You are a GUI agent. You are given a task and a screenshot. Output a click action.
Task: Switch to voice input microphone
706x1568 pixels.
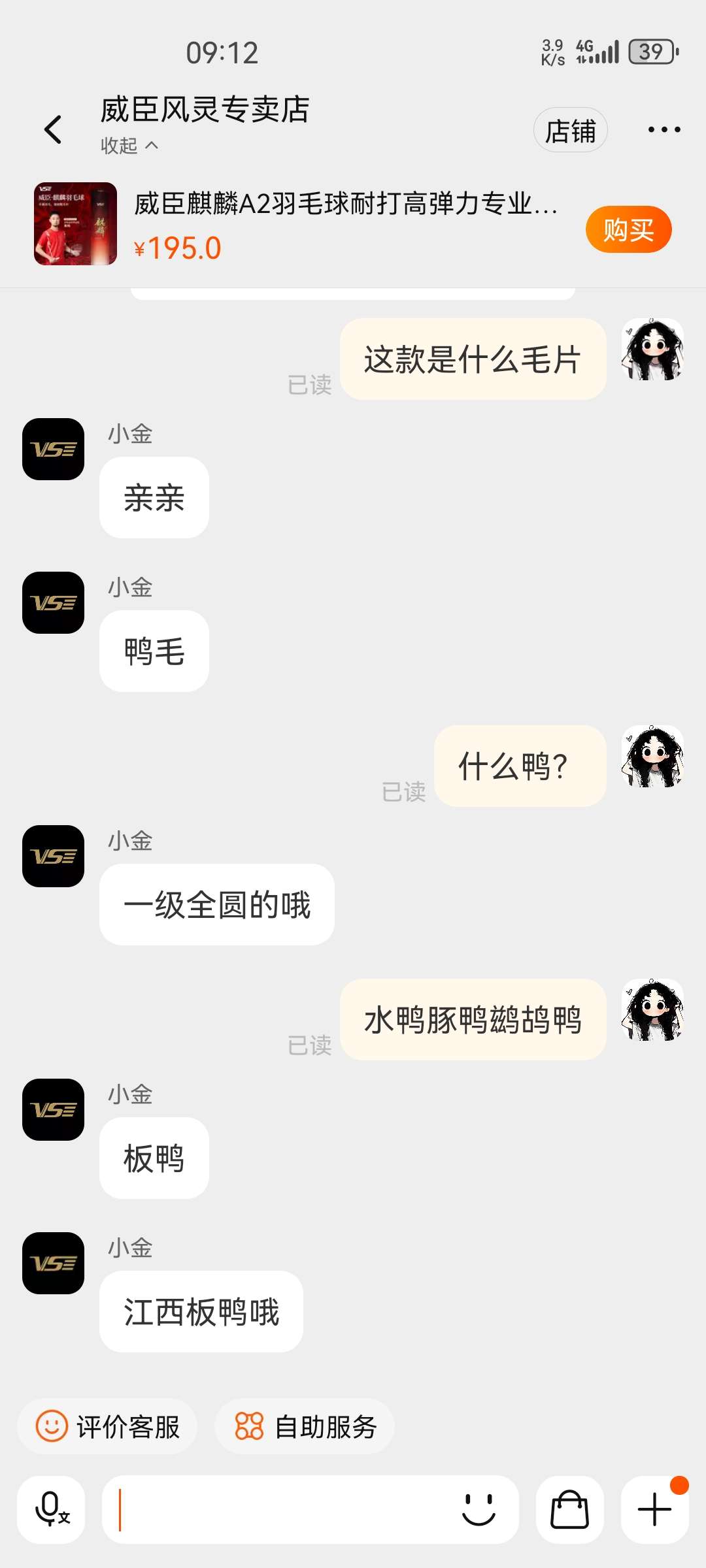click(x=51, y=1509)
